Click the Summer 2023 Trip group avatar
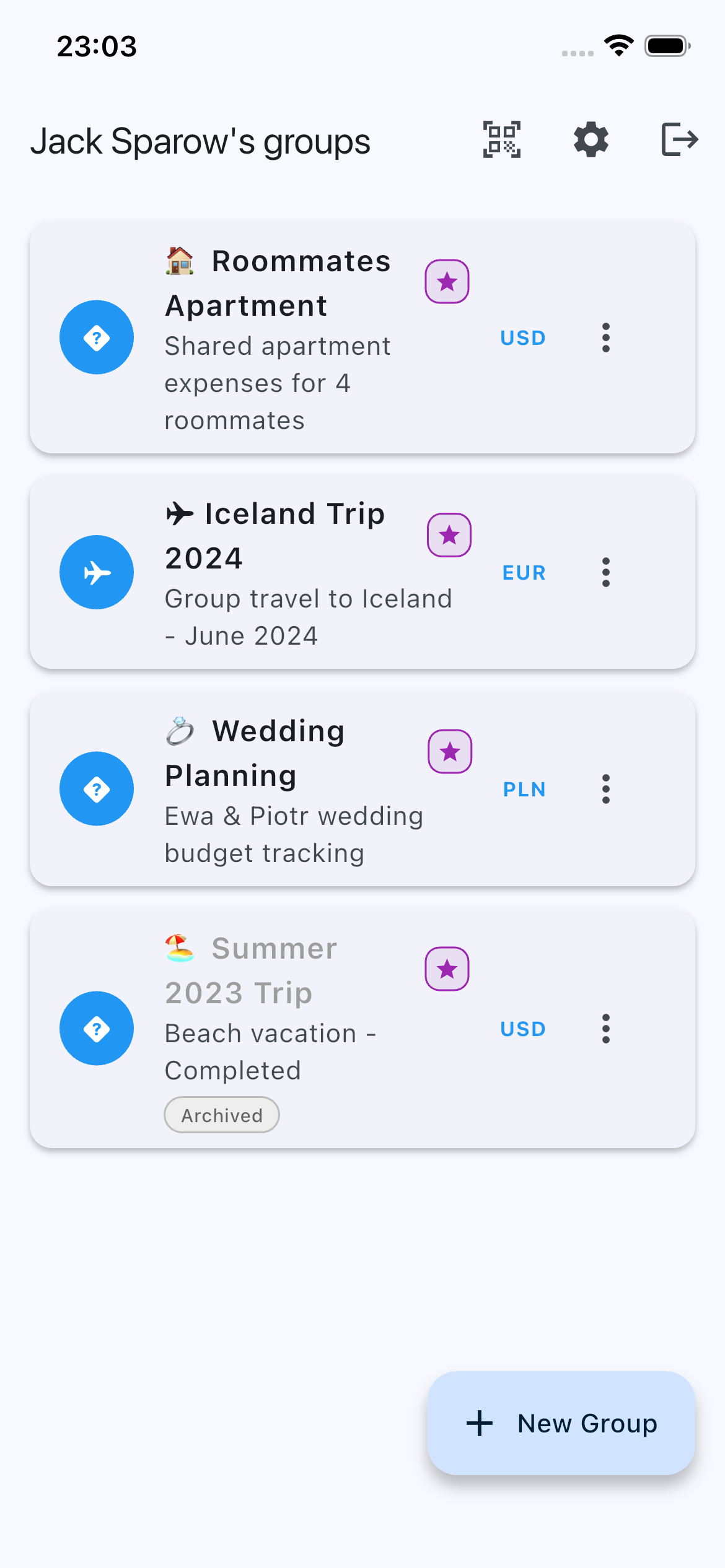 97,1028
